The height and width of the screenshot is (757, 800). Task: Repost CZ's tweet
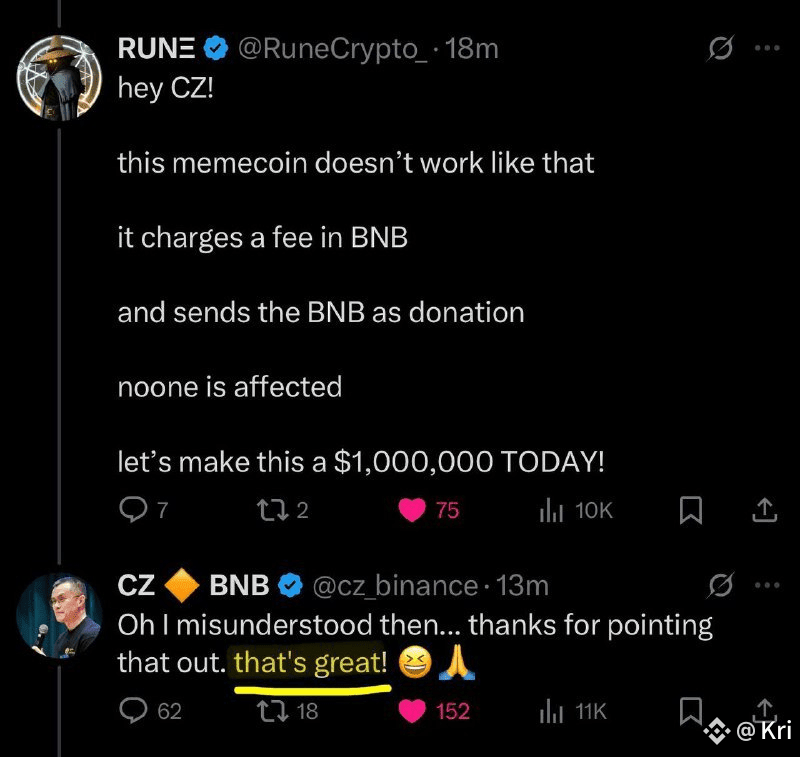pos(270,710)
